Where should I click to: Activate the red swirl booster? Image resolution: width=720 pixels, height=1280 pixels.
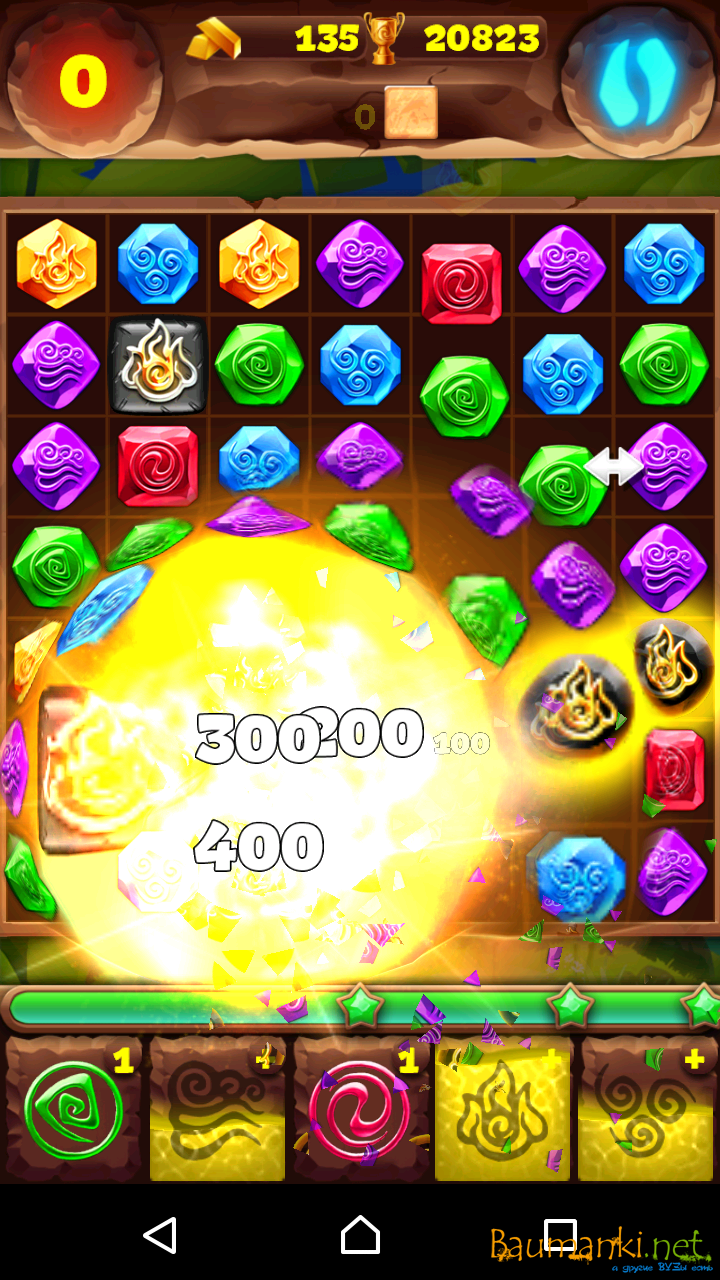click(359, 1110)
